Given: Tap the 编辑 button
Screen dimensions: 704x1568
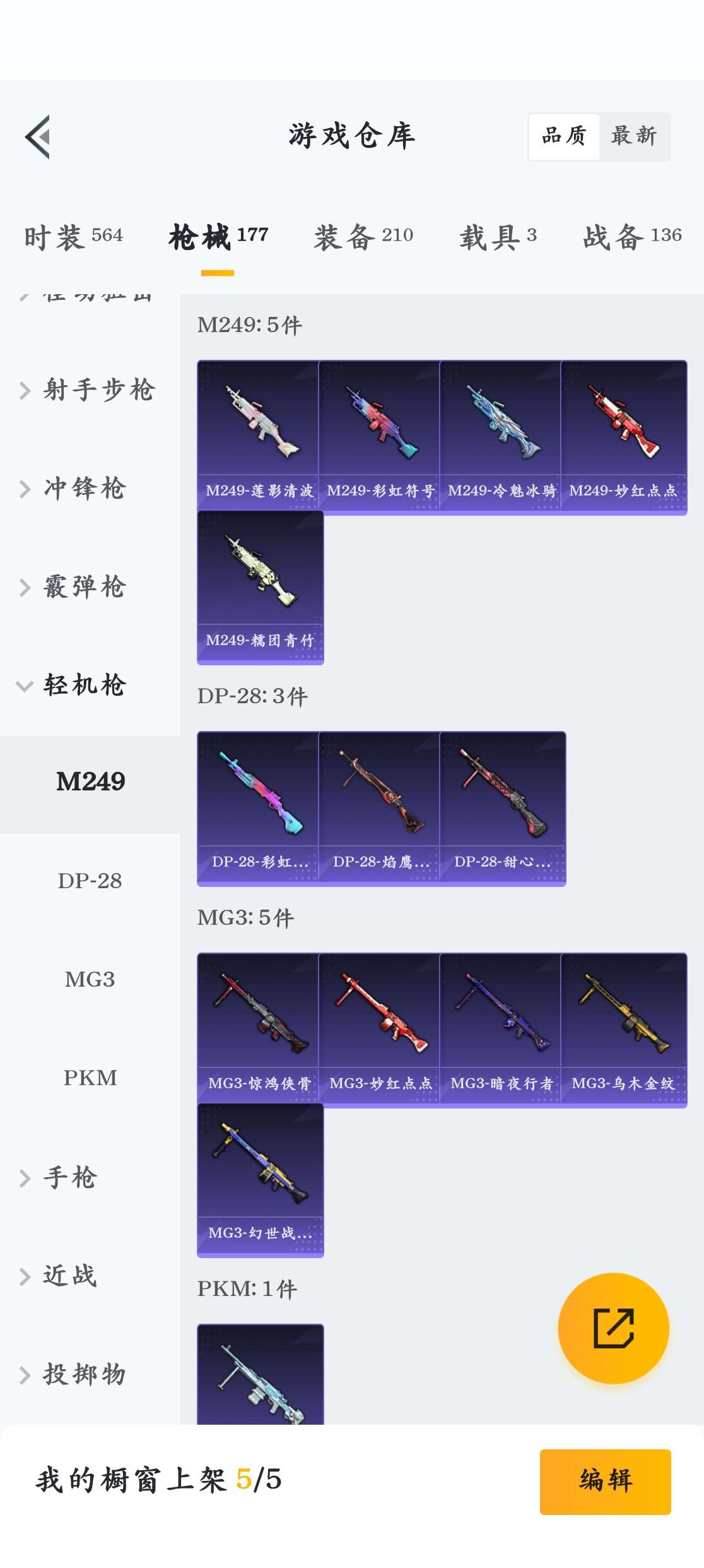Looking at the screenshot, I should 605,1481.
